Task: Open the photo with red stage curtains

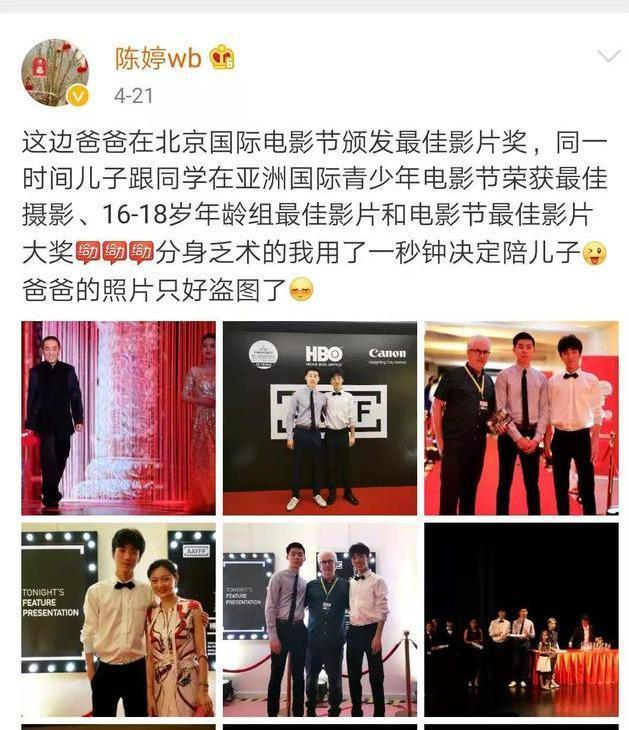Action: [x=118, y=417]
